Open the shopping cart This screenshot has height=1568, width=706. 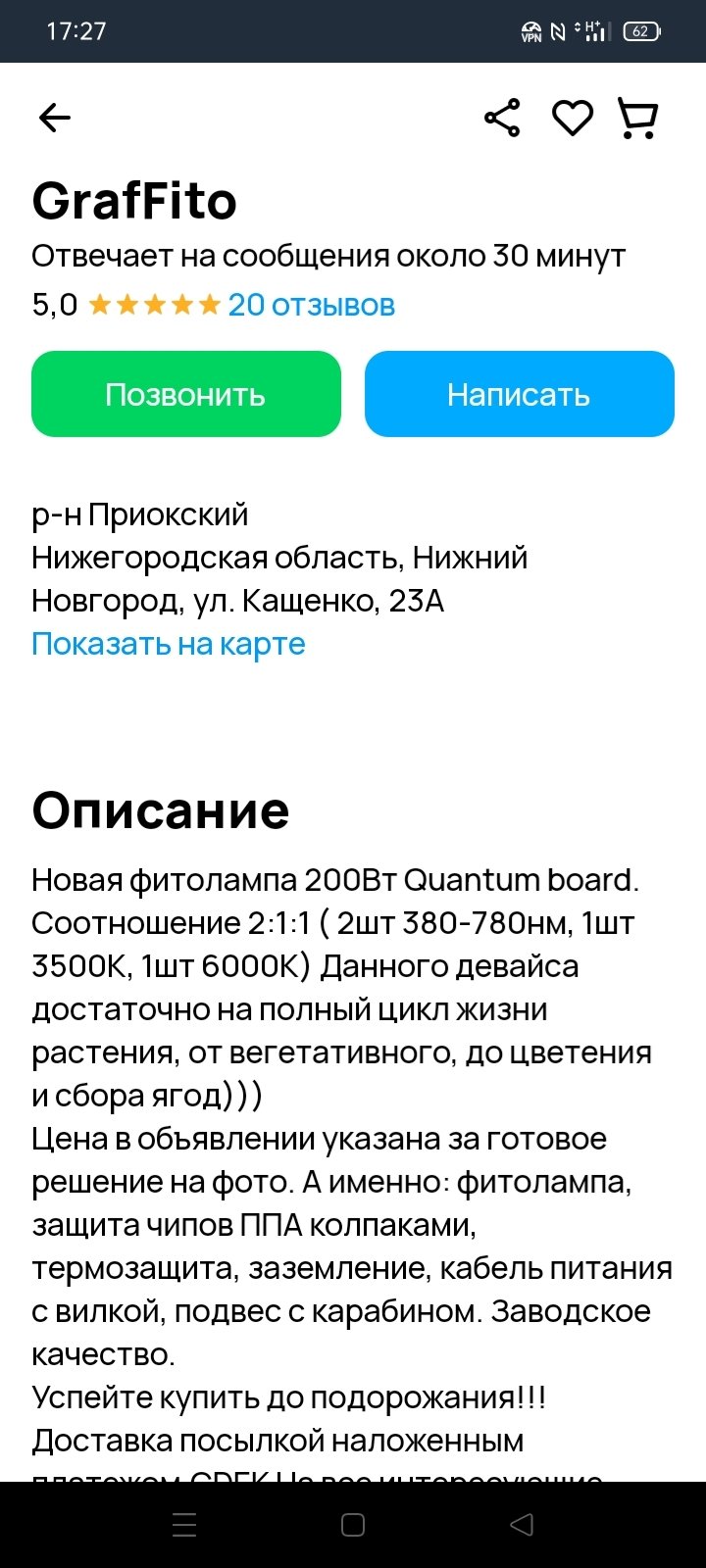pos(638,119)
